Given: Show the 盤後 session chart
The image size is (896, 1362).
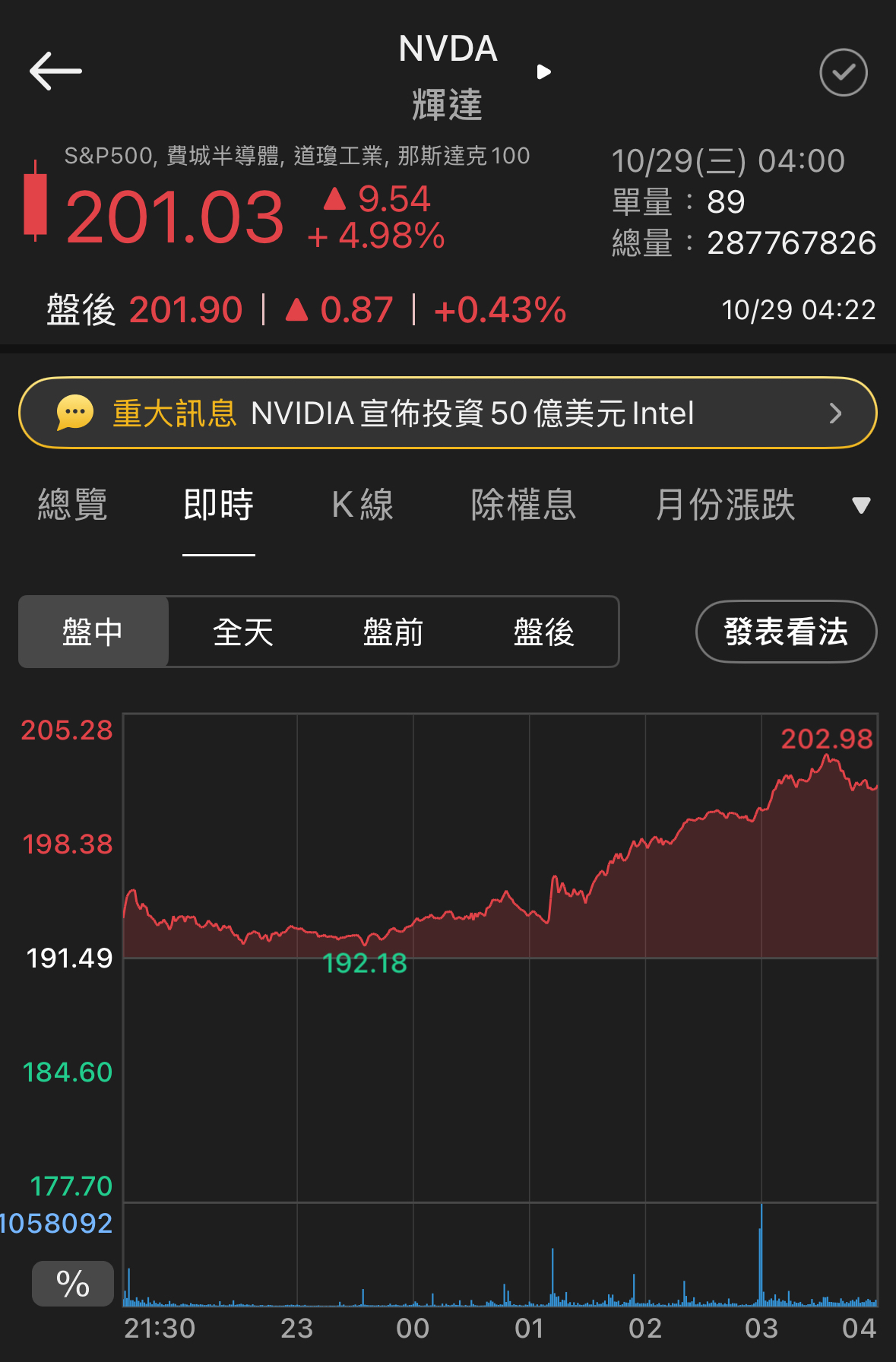Looking at the screenshot, I should pos(543,632).
